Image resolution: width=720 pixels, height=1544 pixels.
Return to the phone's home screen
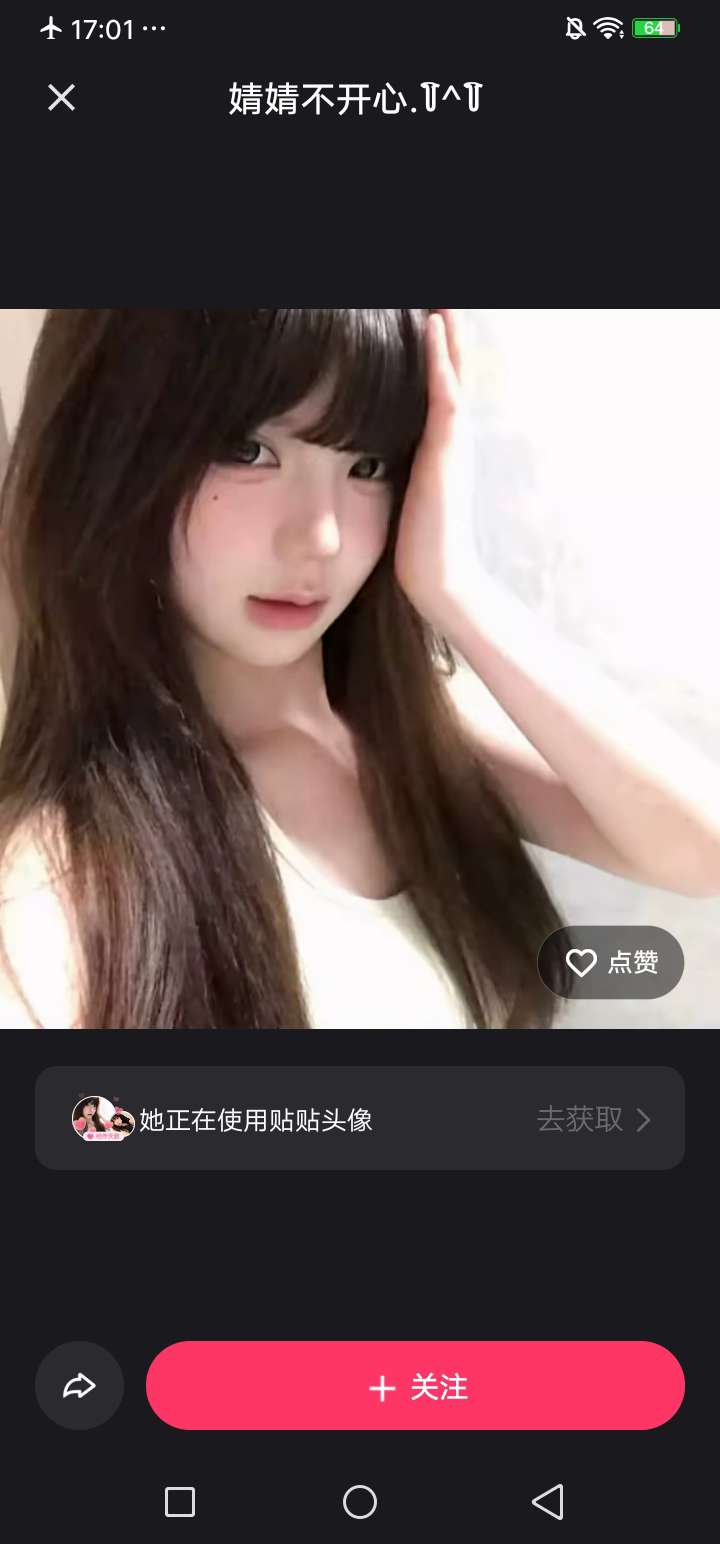click(360, 1501)
